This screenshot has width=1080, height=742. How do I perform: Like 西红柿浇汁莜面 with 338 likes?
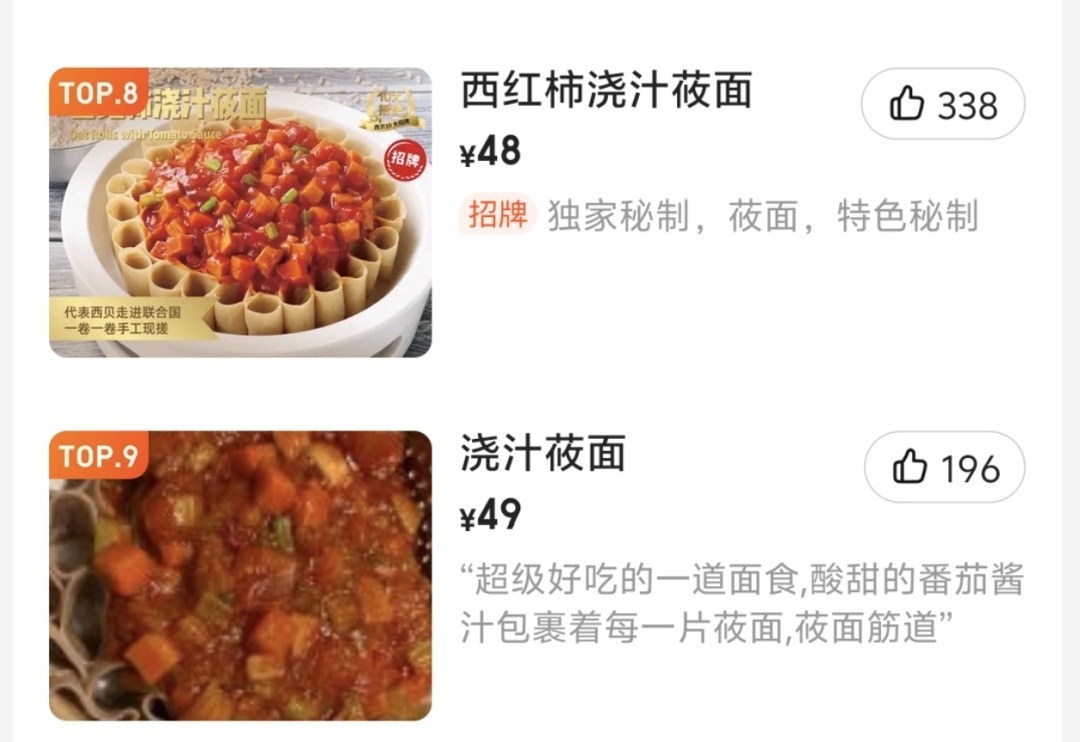(x=942, y=104)
